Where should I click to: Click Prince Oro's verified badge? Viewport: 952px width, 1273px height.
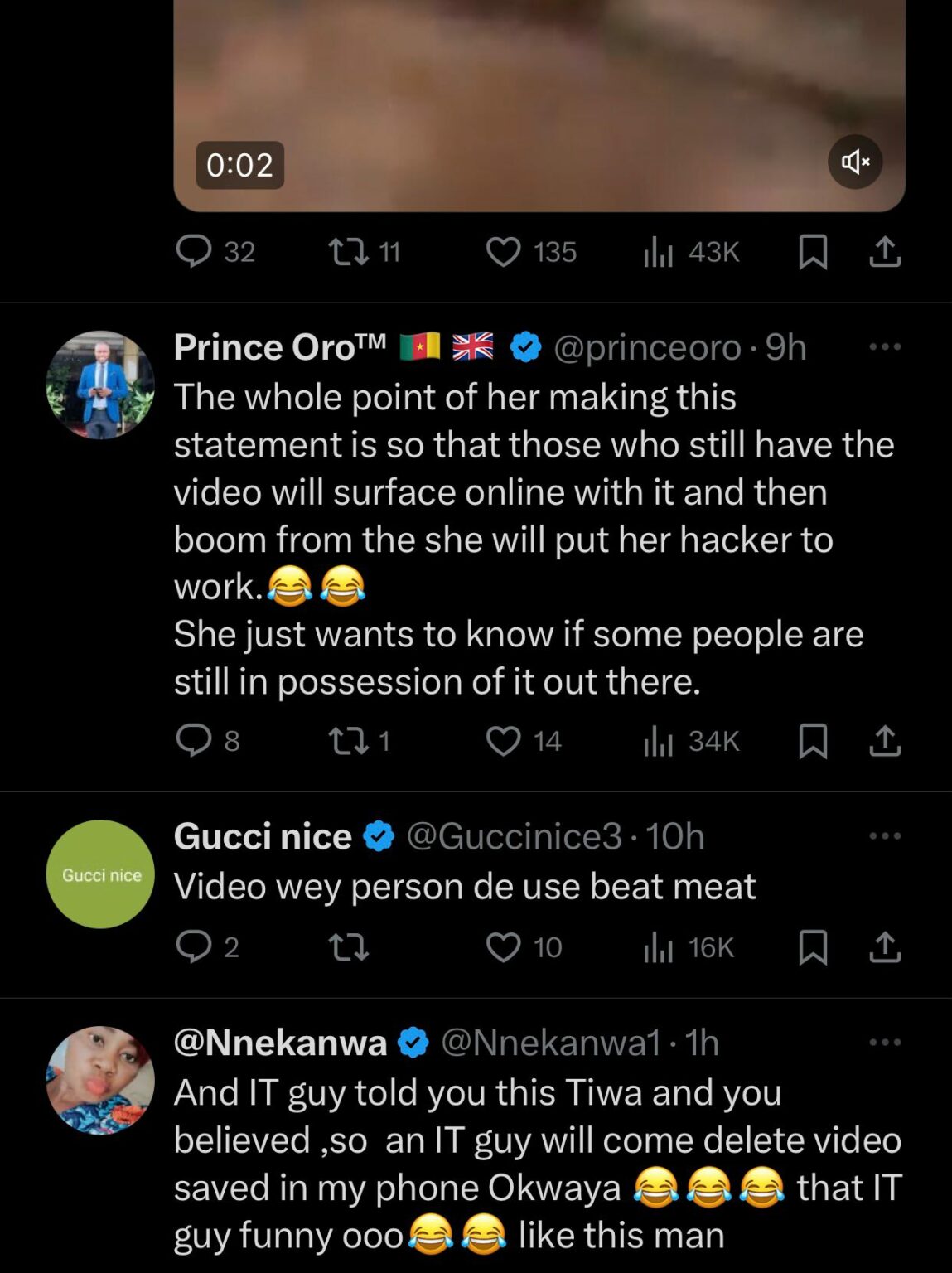tap(524, 346)
